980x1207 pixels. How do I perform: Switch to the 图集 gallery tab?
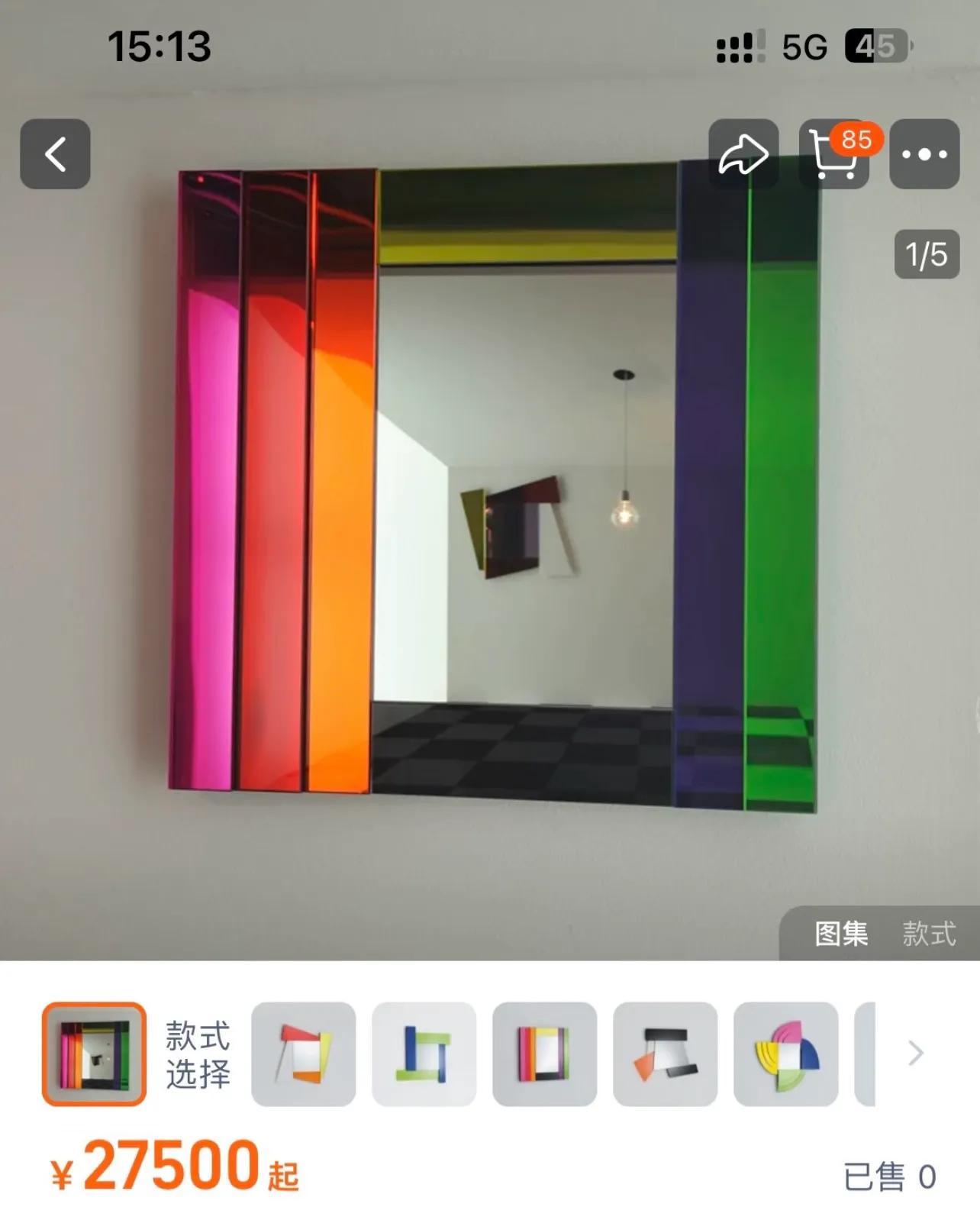(x=841, y=933)
